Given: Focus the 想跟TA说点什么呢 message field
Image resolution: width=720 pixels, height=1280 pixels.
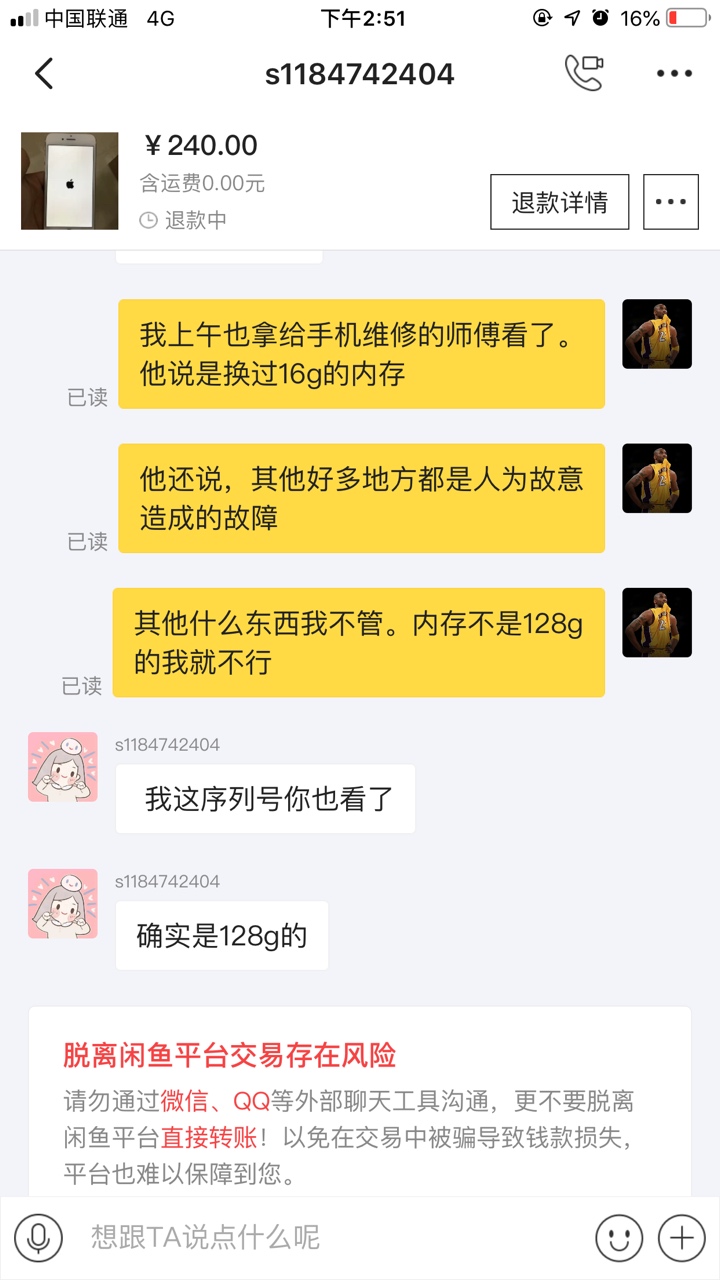Looking at the screenshot, I should [330, 1238].
